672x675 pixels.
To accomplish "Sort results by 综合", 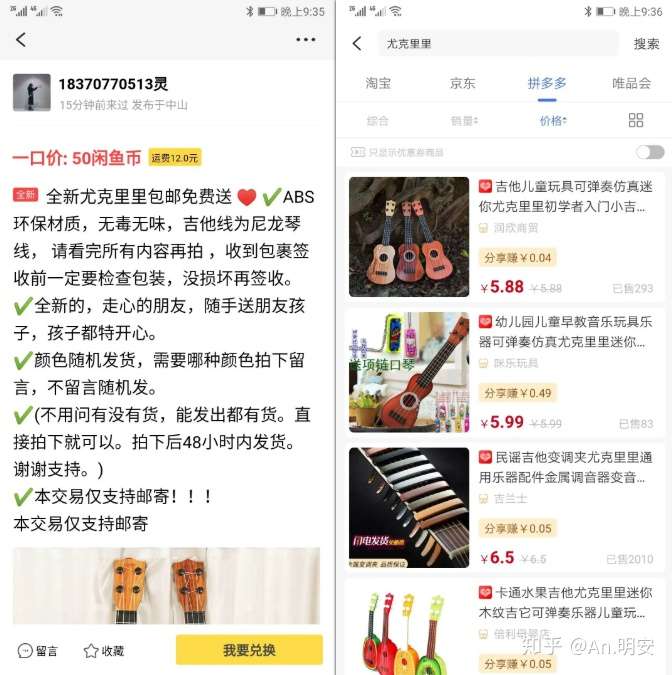I will coord(378,120).
